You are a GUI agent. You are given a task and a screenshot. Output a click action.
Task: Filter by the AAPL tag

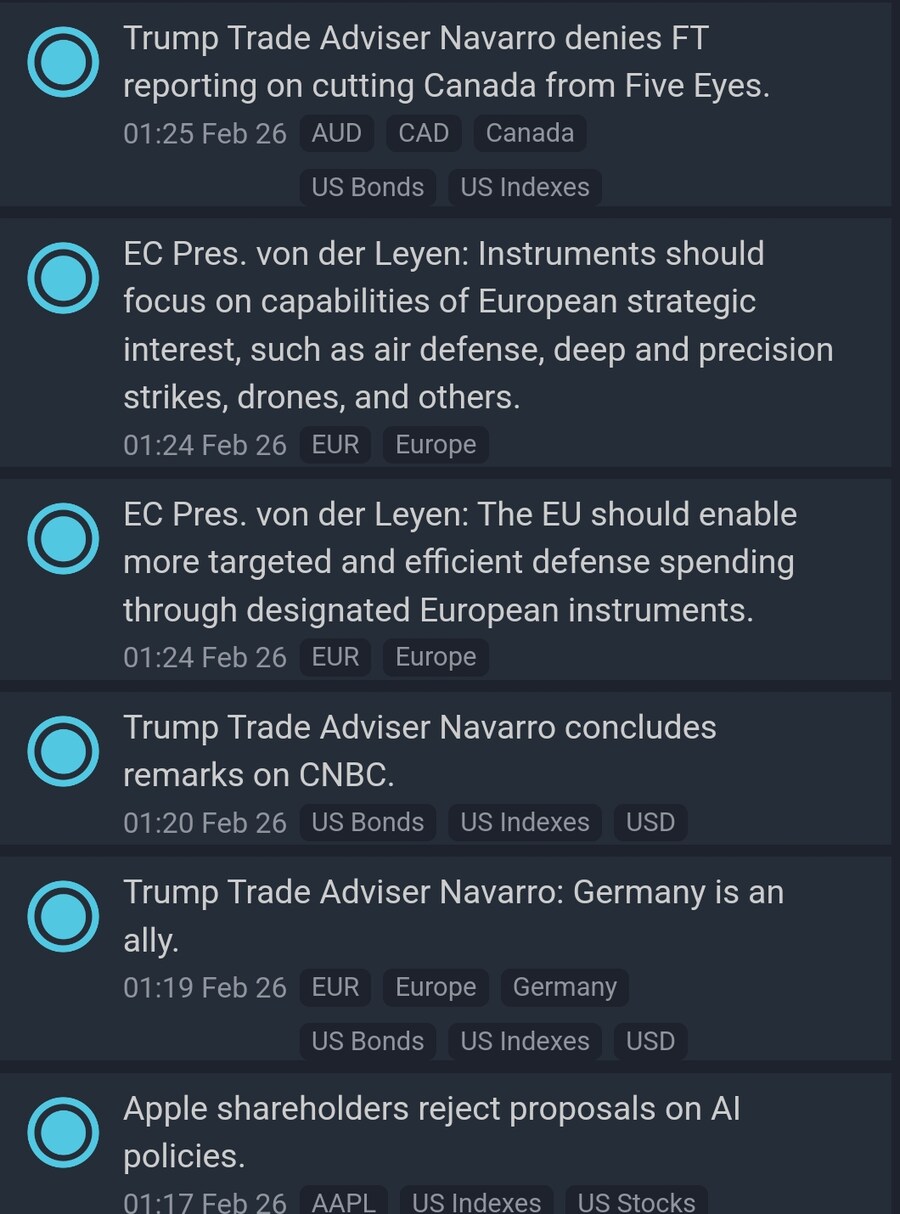tap(343, 1201)
